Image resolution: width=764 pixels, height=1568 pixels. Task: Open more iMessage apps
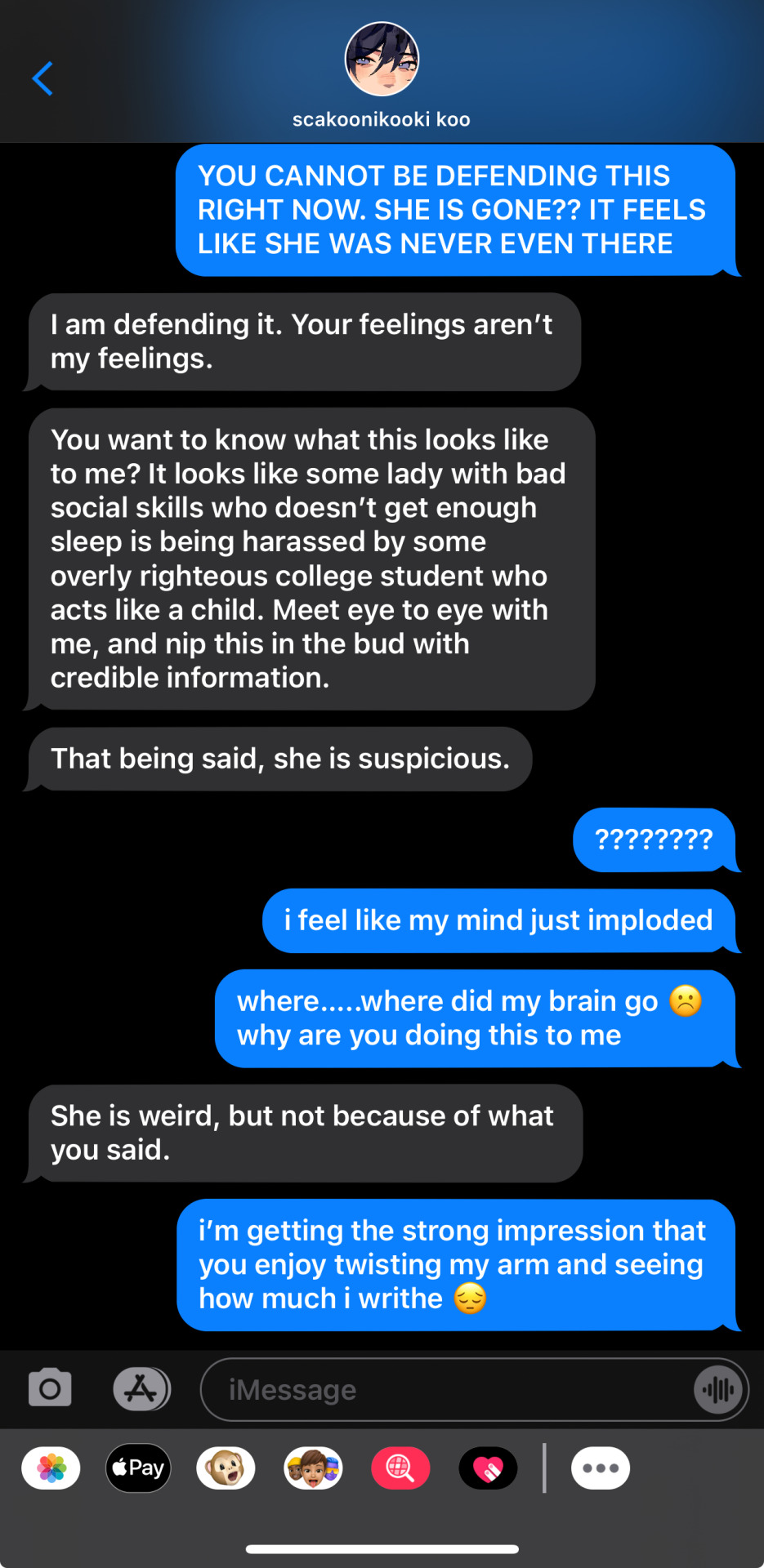click(601, 1468)
